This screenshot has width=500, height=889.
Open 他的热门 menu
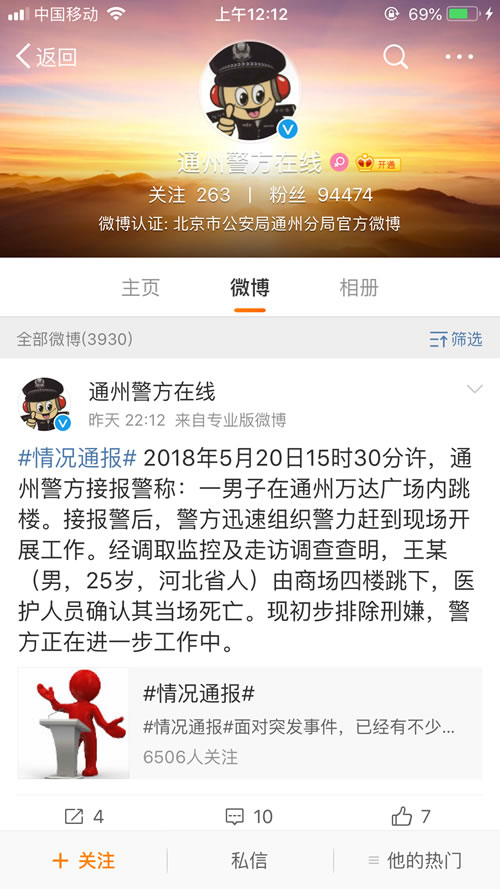pos(415,861)
